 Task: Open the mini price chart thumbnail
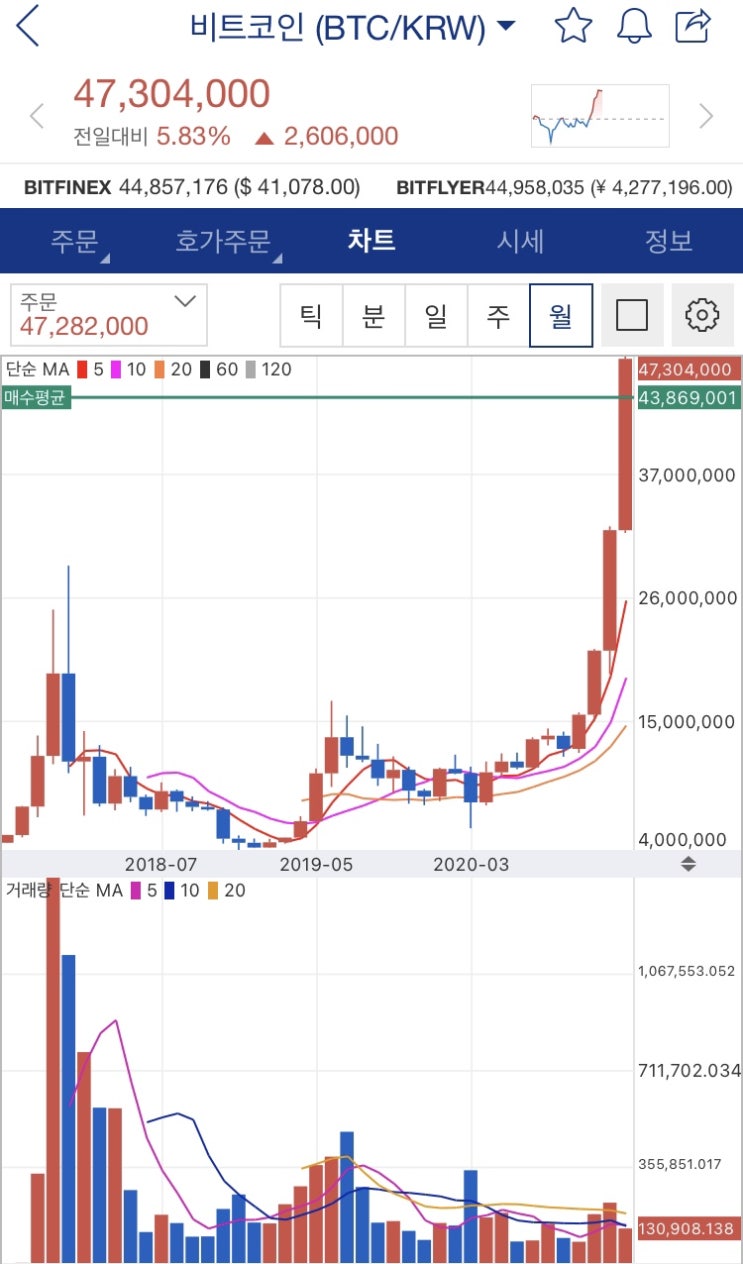tap(600, 116)
